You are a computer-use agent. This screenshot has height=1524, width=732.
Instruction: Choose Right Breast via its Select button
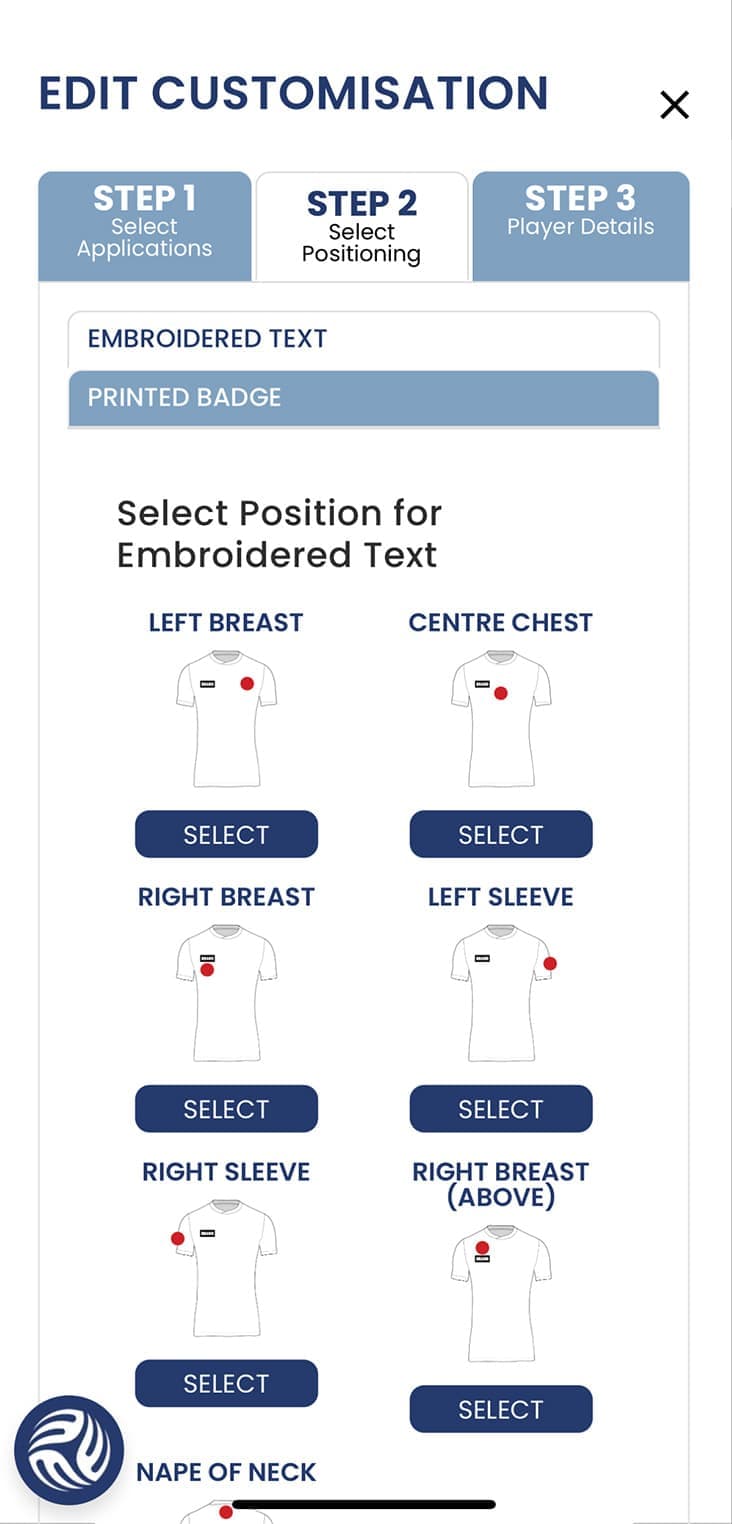226,1108
